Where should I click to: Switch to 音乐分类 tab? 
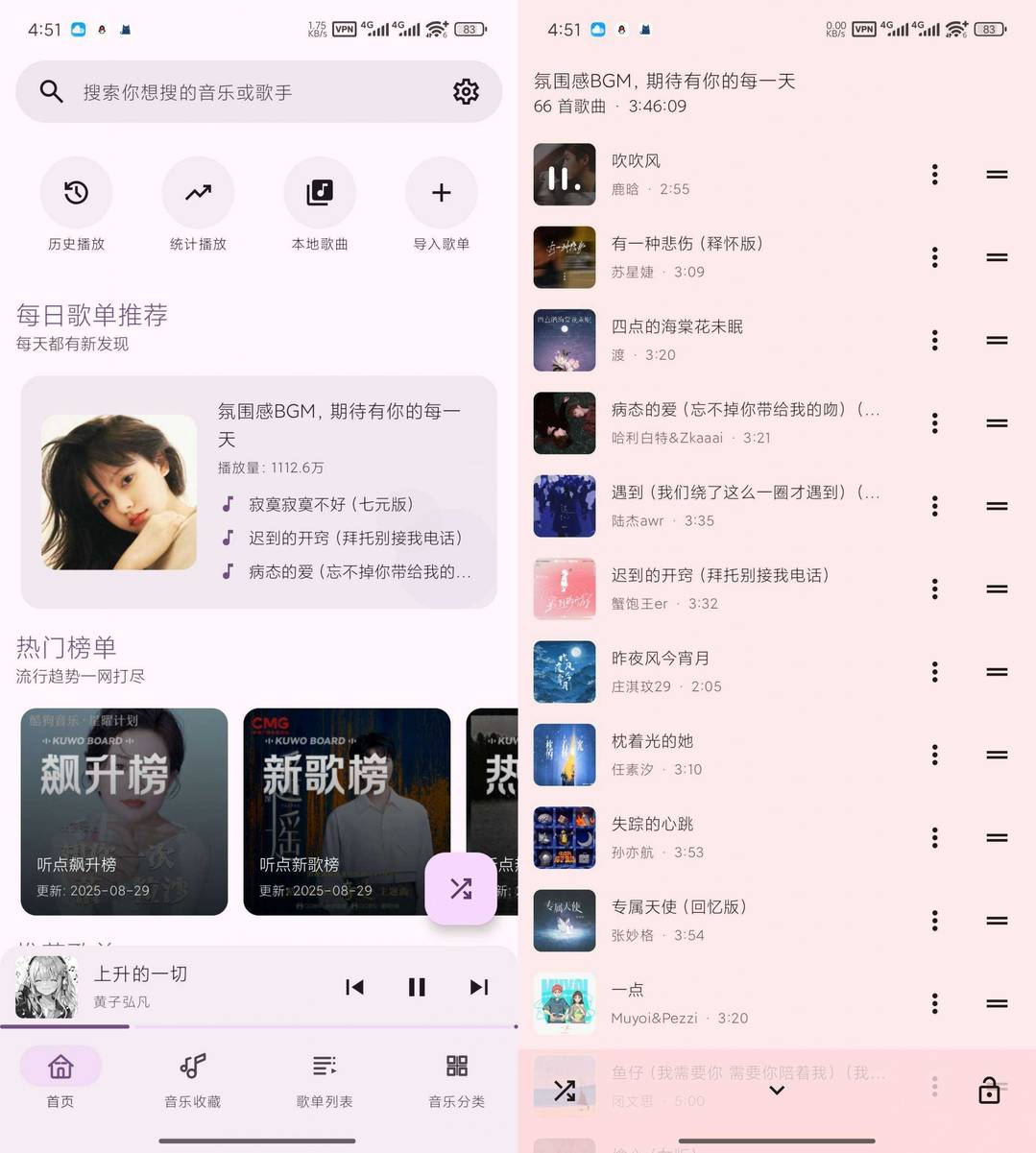457,1079
